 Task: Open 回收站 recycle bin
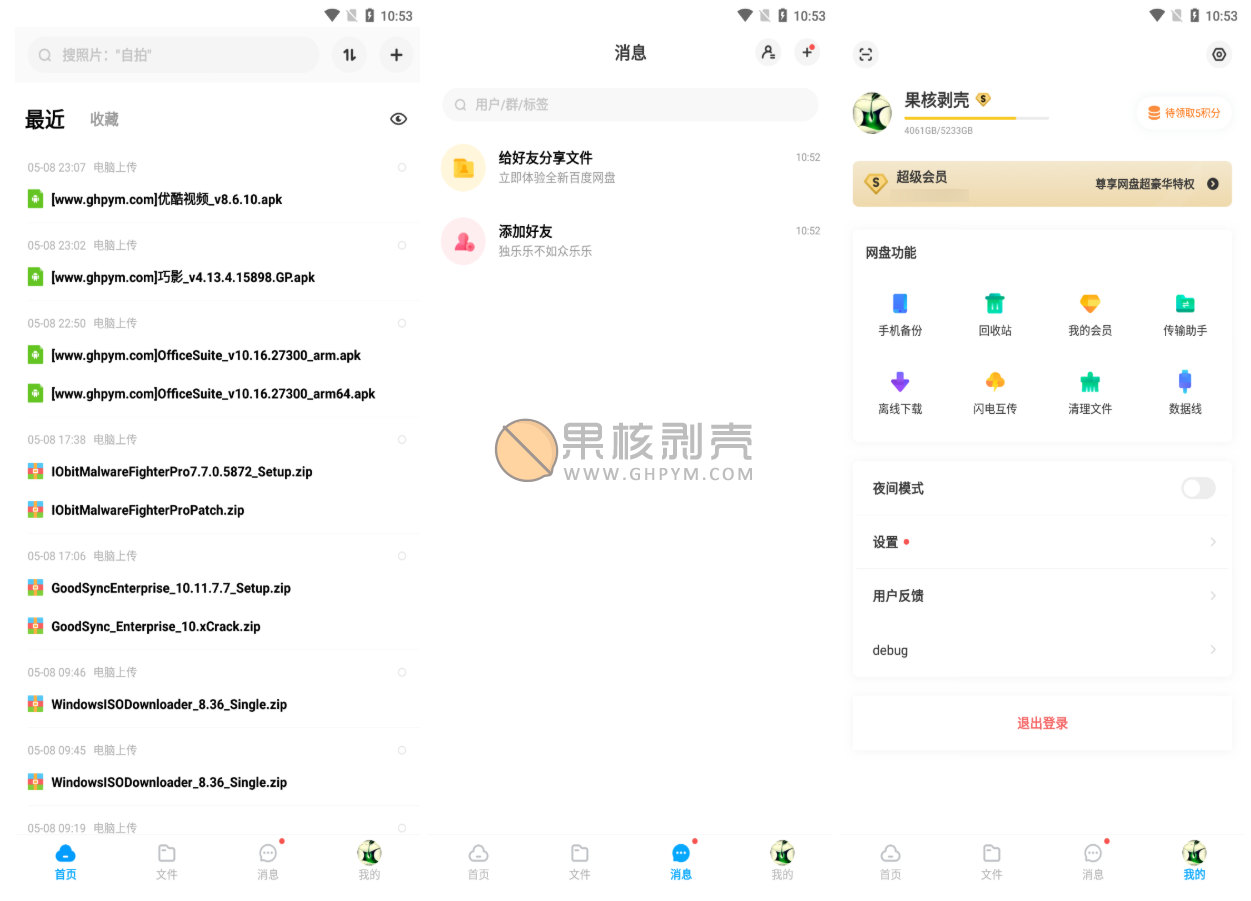click(x=994, y=315)
